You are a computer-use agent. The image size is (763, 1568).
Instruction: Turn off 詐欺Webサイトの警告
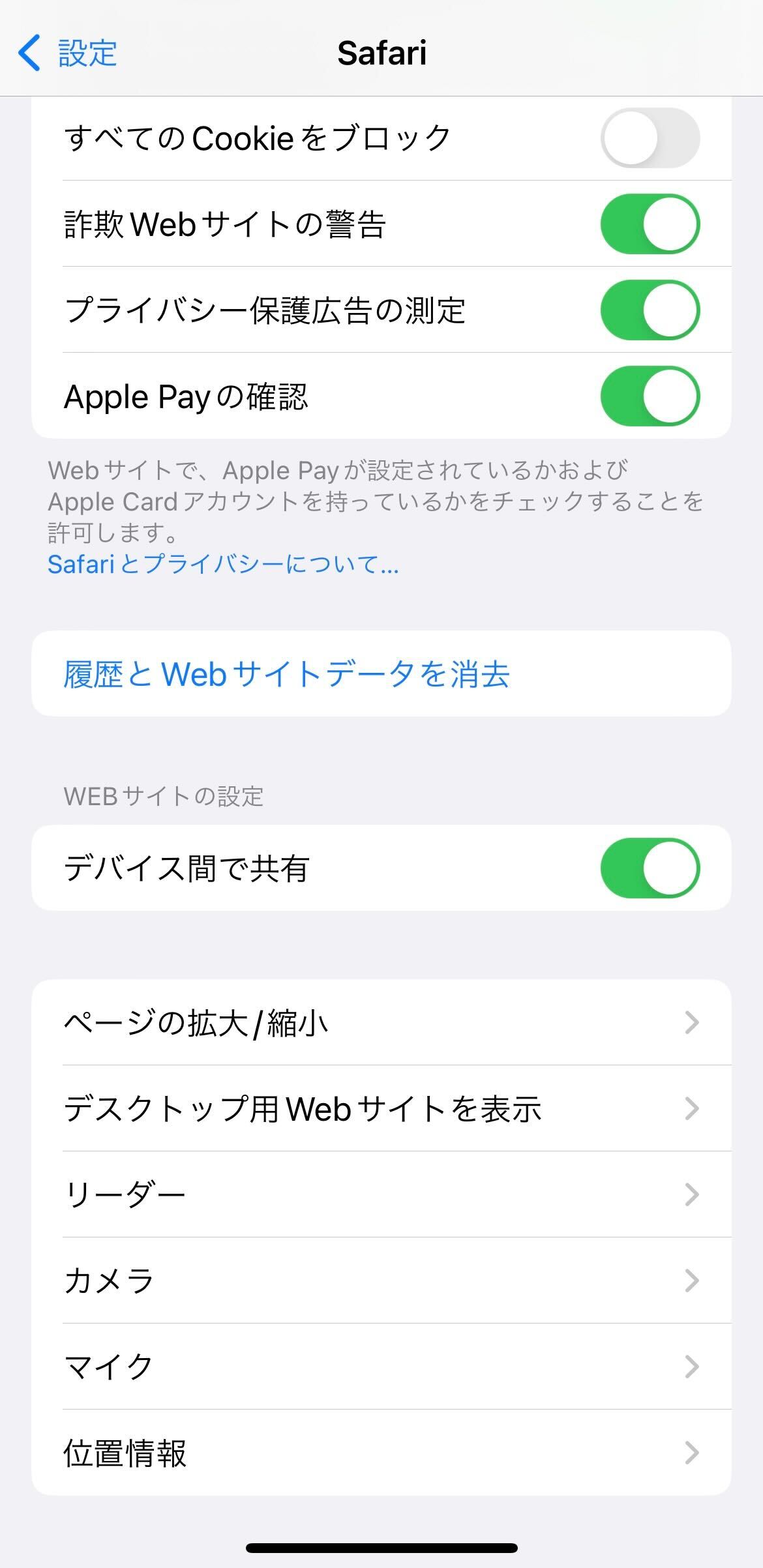point(650,224)
